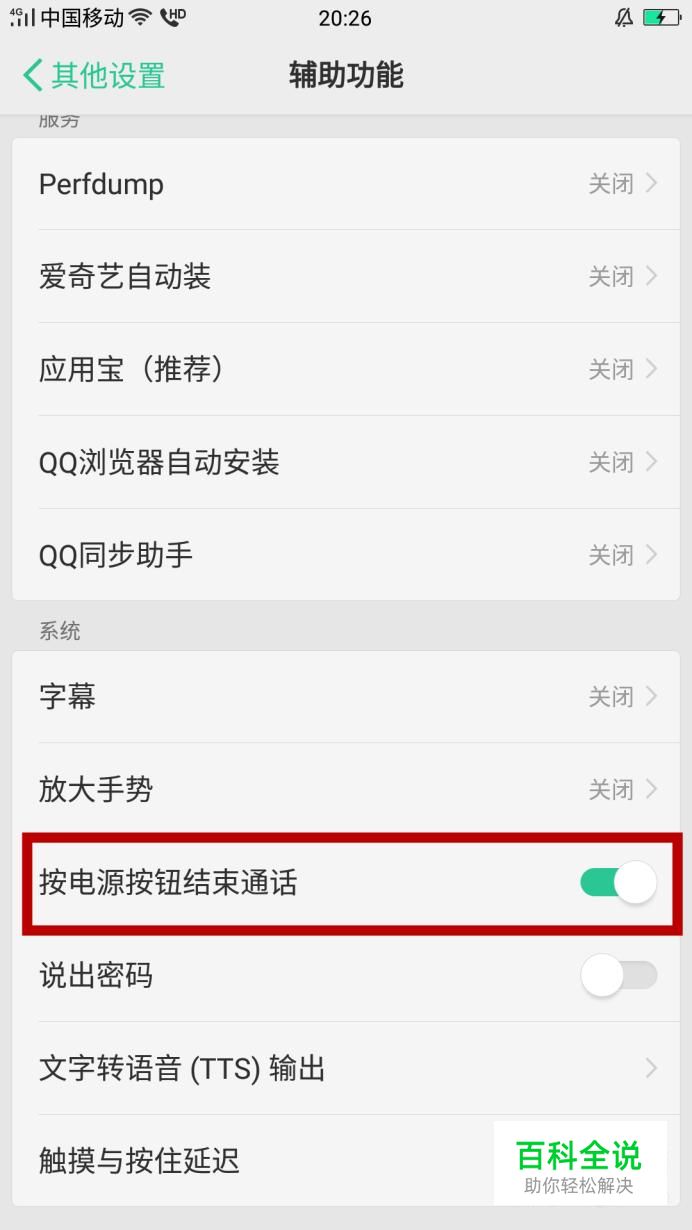Open 爱奇艺自动装 service row

(346, 276)
